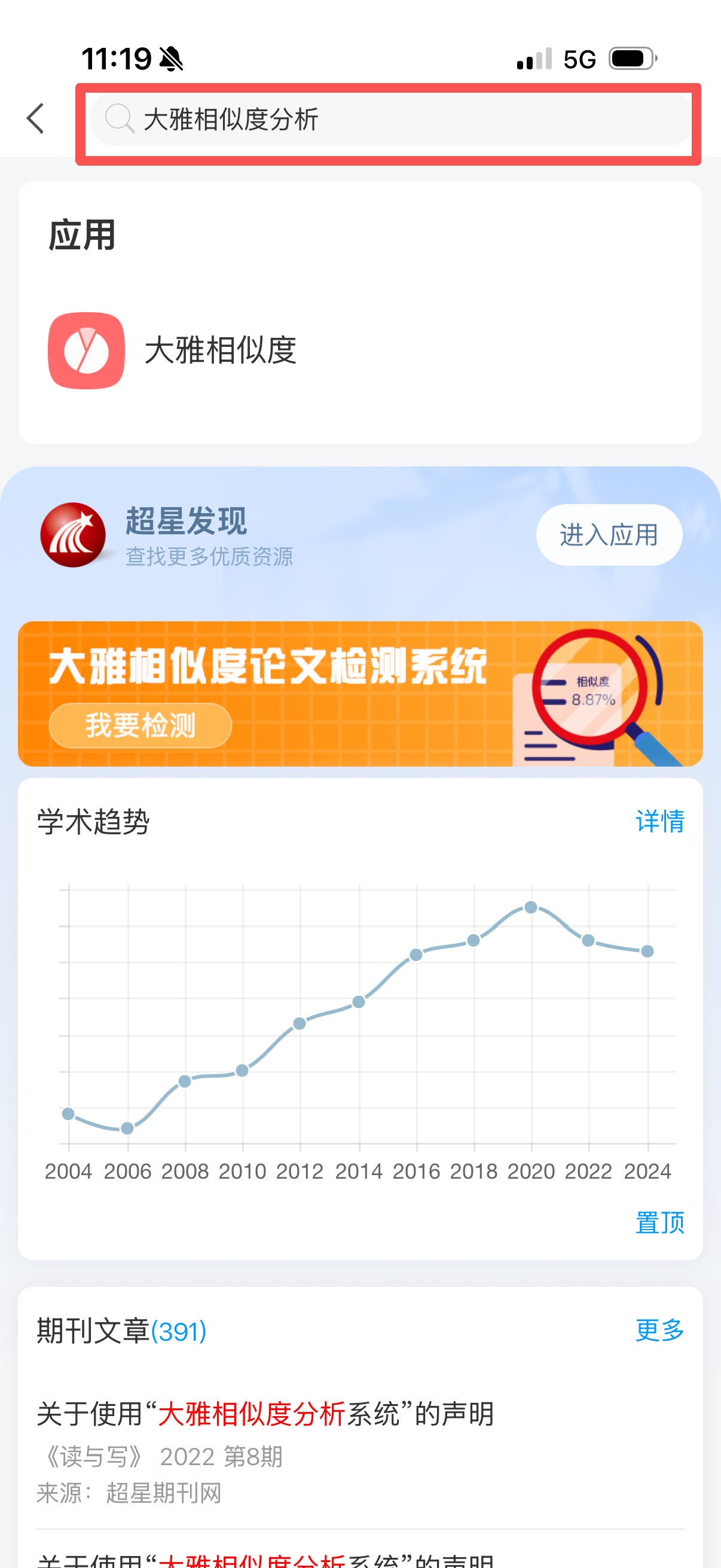View 更多 journal articles
721x1568 pixels.
click(x=659, y=1331)
